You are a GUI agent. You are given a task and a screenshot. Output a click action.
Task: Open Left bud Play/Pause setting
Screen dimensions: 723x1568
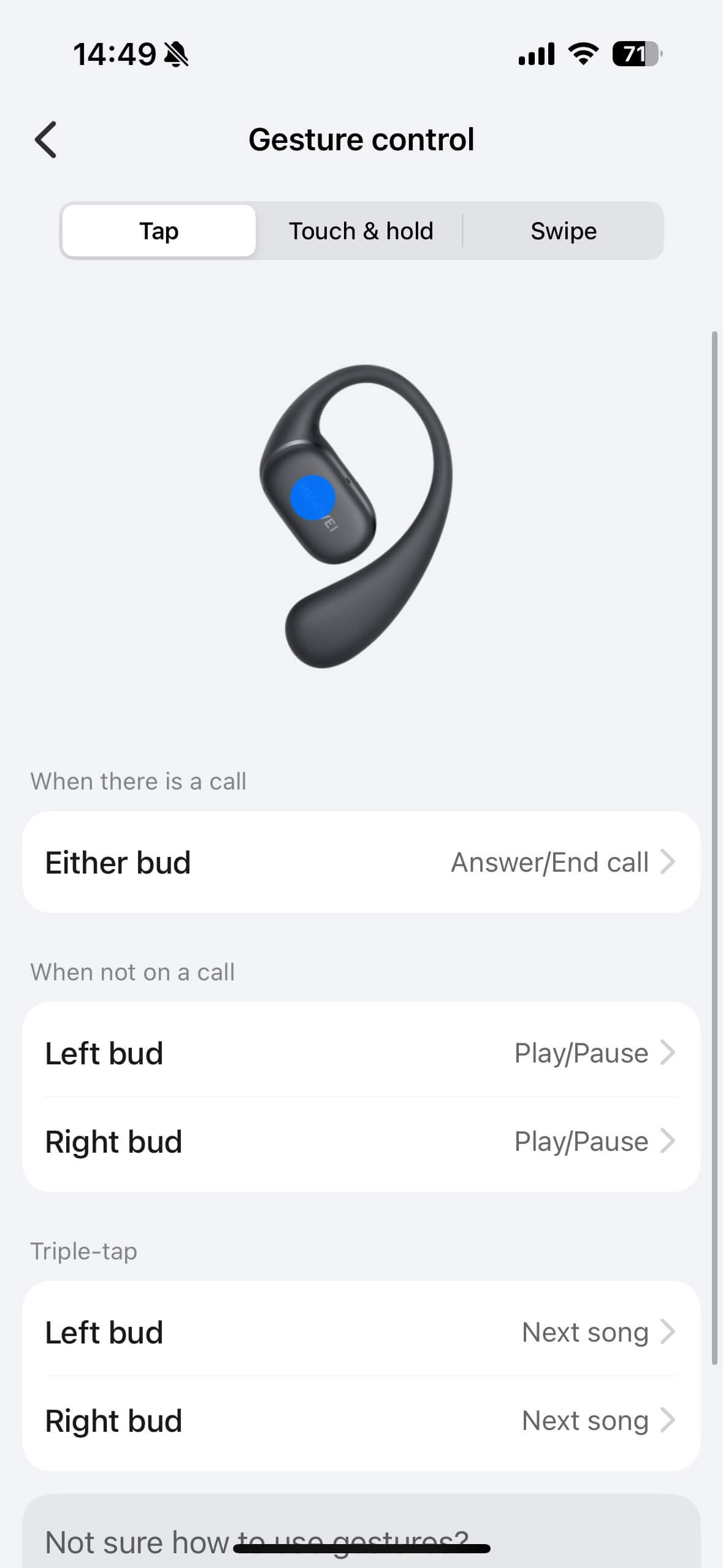click(361, 1053)
